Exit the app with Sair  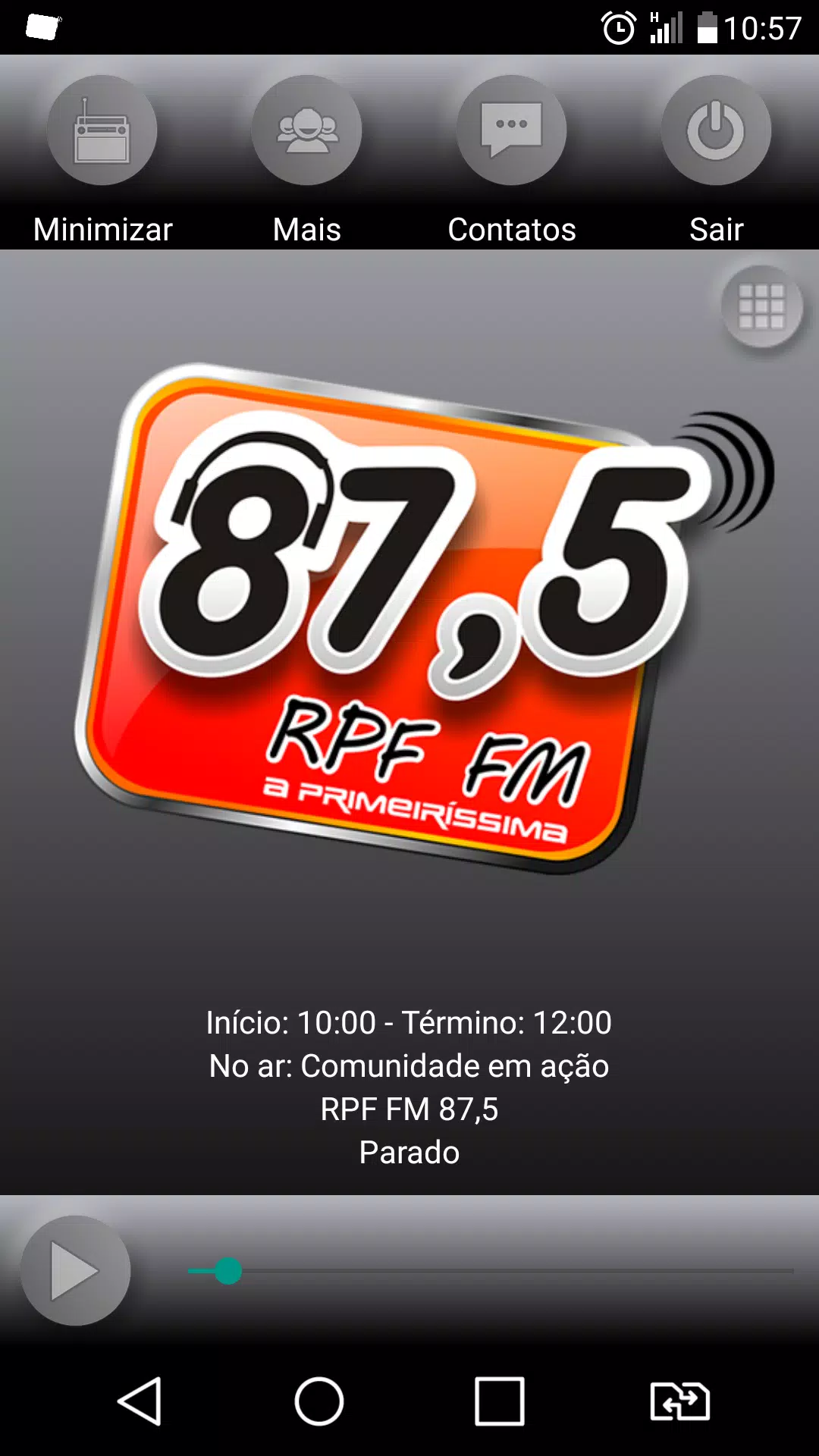point(716,131)
